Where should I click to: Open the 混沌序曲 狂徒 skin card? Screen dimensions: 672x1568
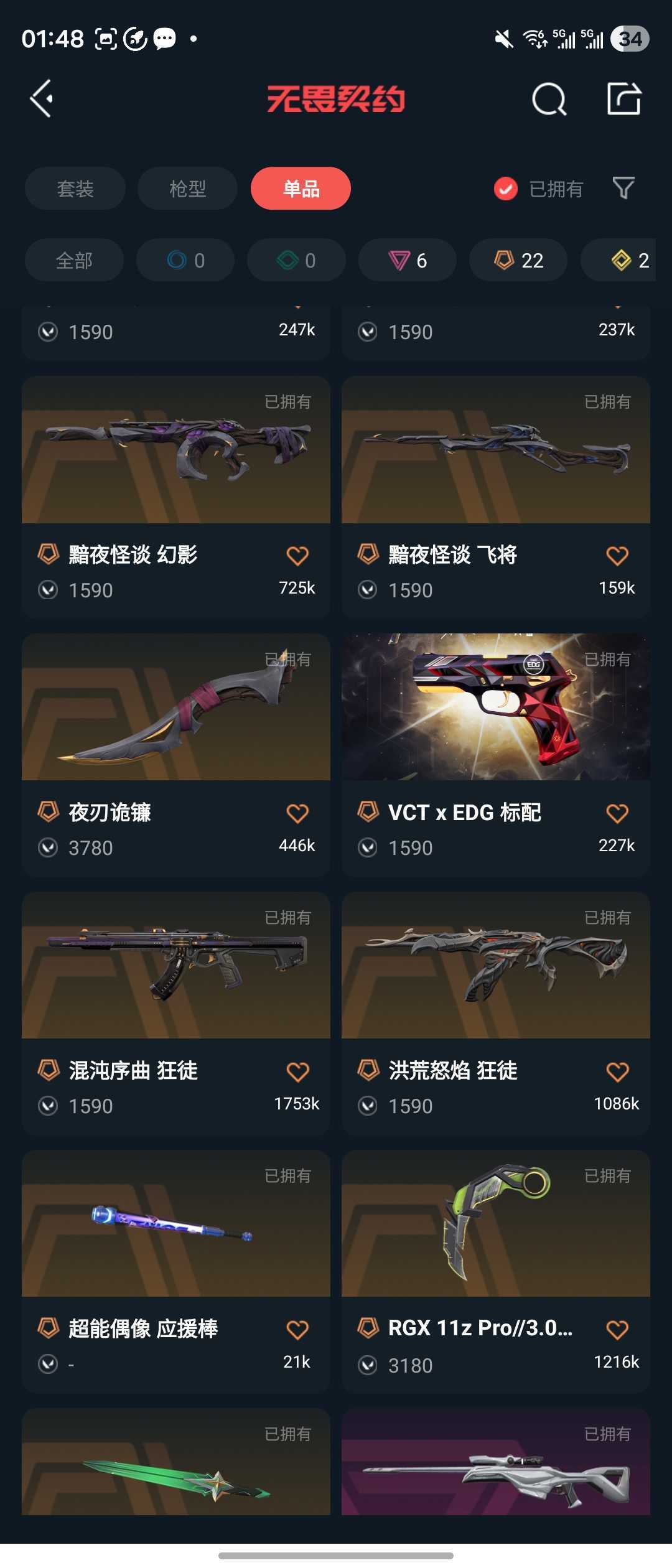pyautogui.click(x=176, y=1013)
